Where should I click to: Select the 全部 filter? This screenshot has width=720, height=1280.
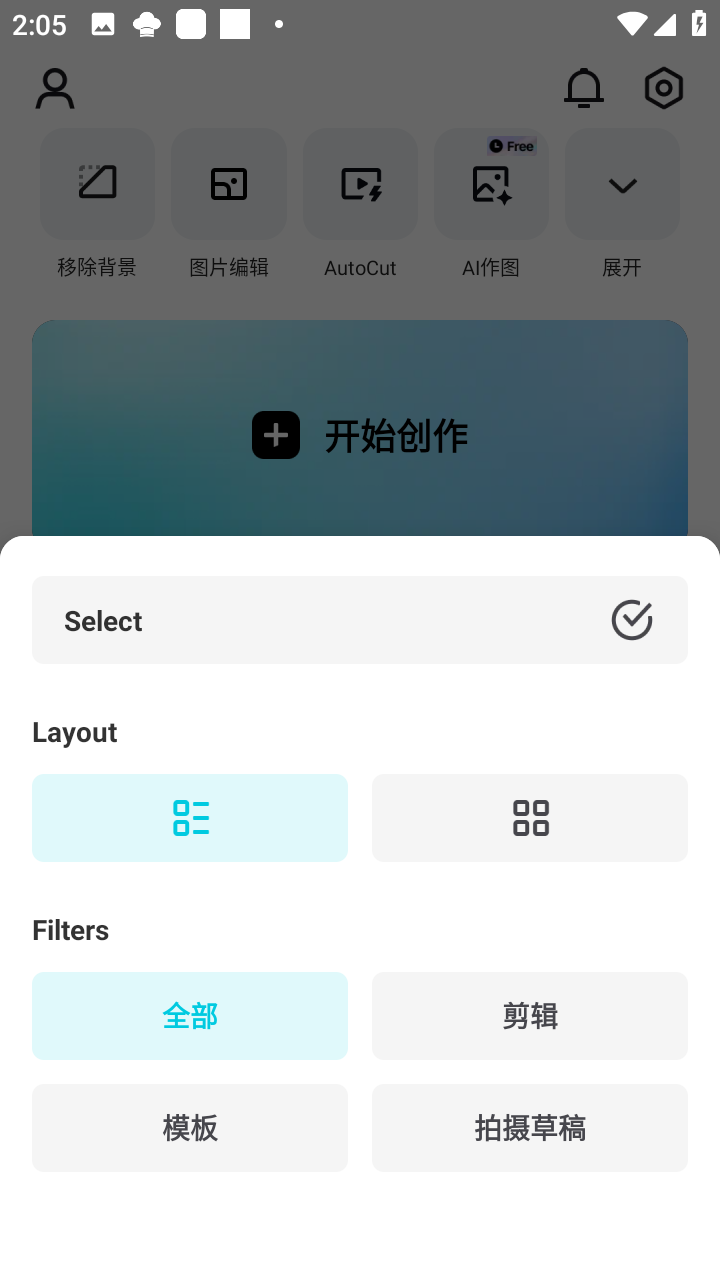(190, 1016)
